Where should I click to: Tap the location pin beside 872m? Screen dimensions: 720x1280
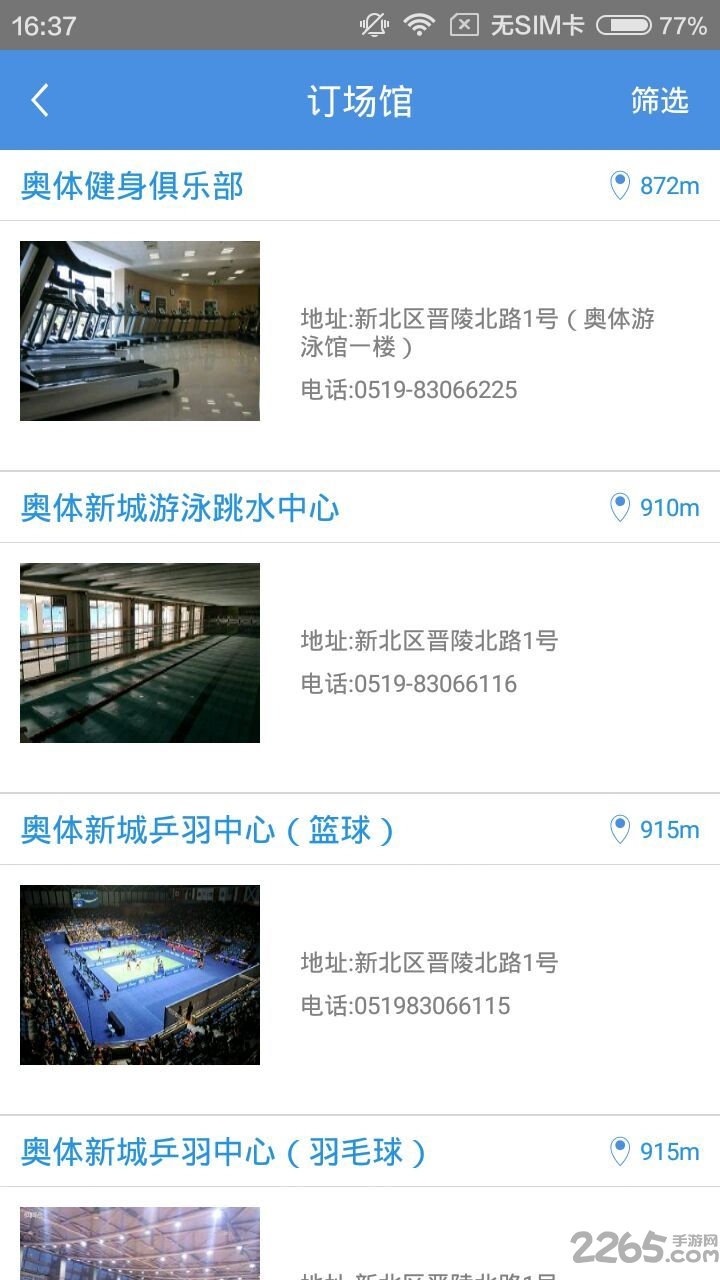click(x=619, y=186)
